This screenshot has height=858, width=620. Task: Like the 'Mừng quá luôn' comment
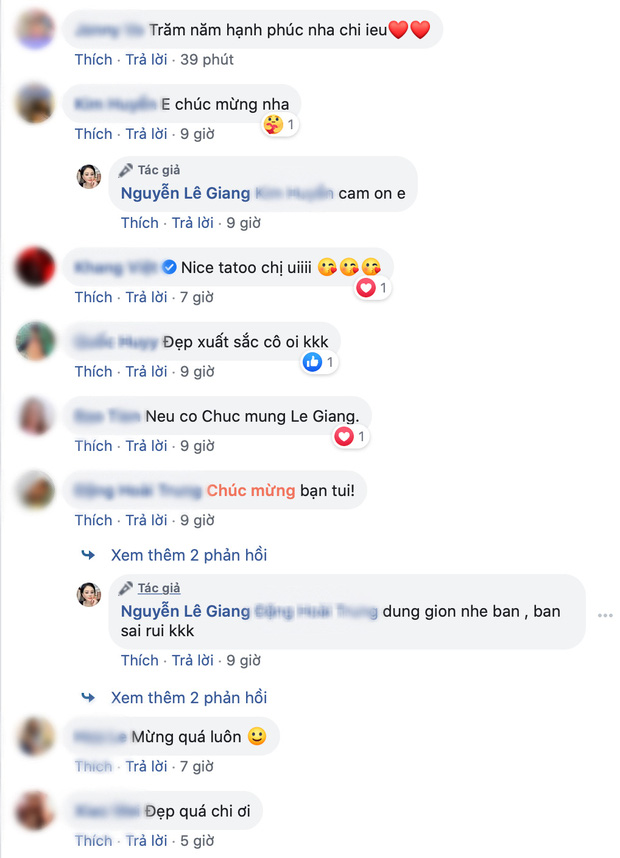pos(93,766)
